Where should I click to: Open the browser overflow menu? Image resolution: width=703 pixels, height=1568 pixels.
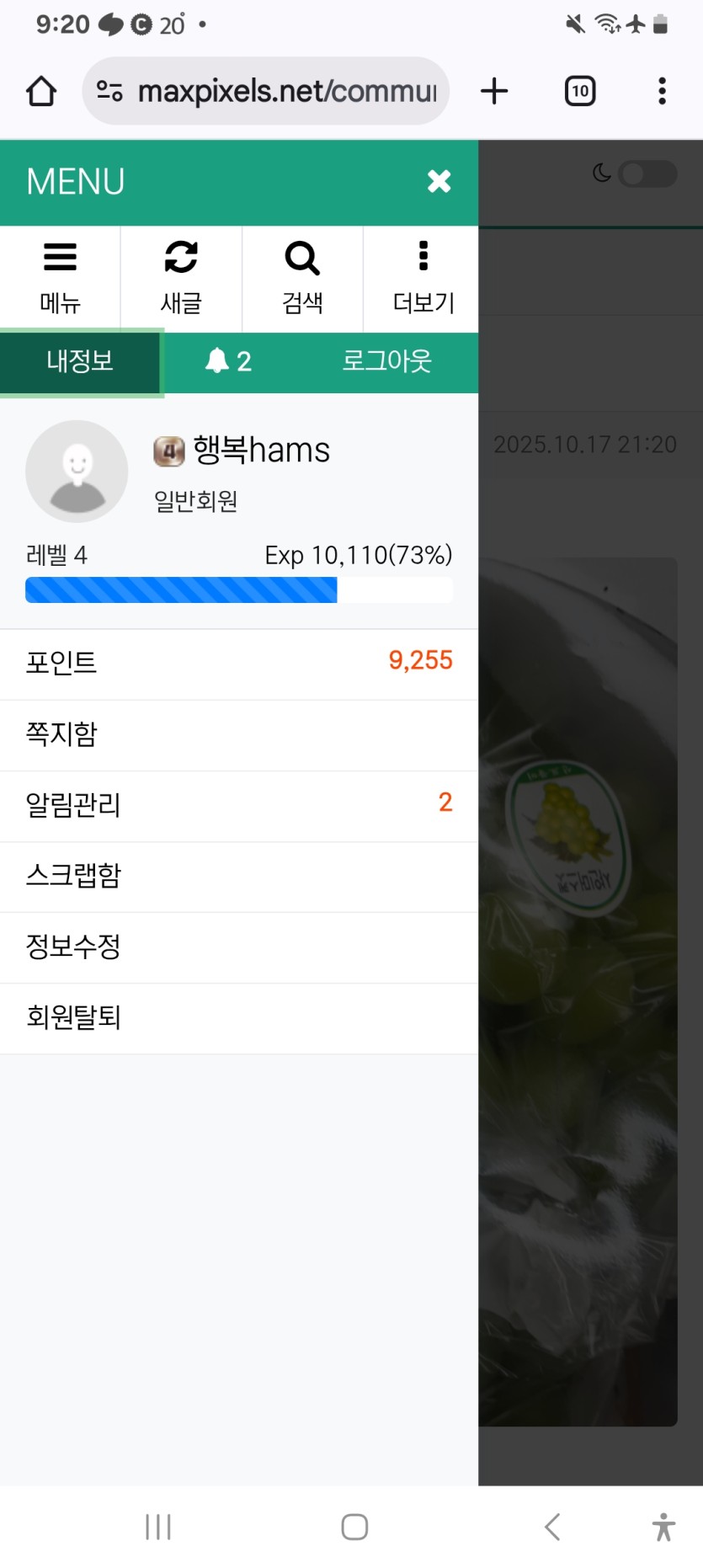662,91
